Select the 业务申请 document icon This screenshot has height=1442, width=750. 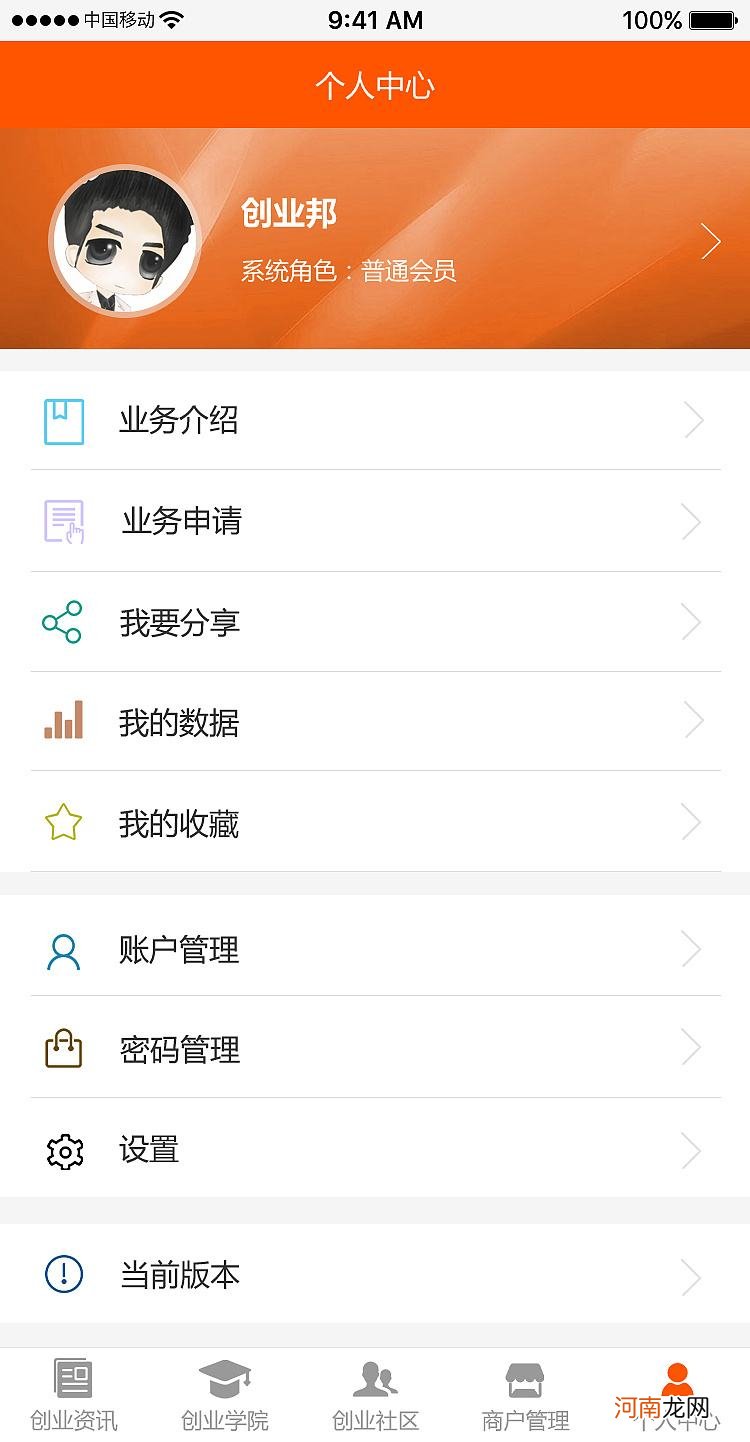(63, 520)
